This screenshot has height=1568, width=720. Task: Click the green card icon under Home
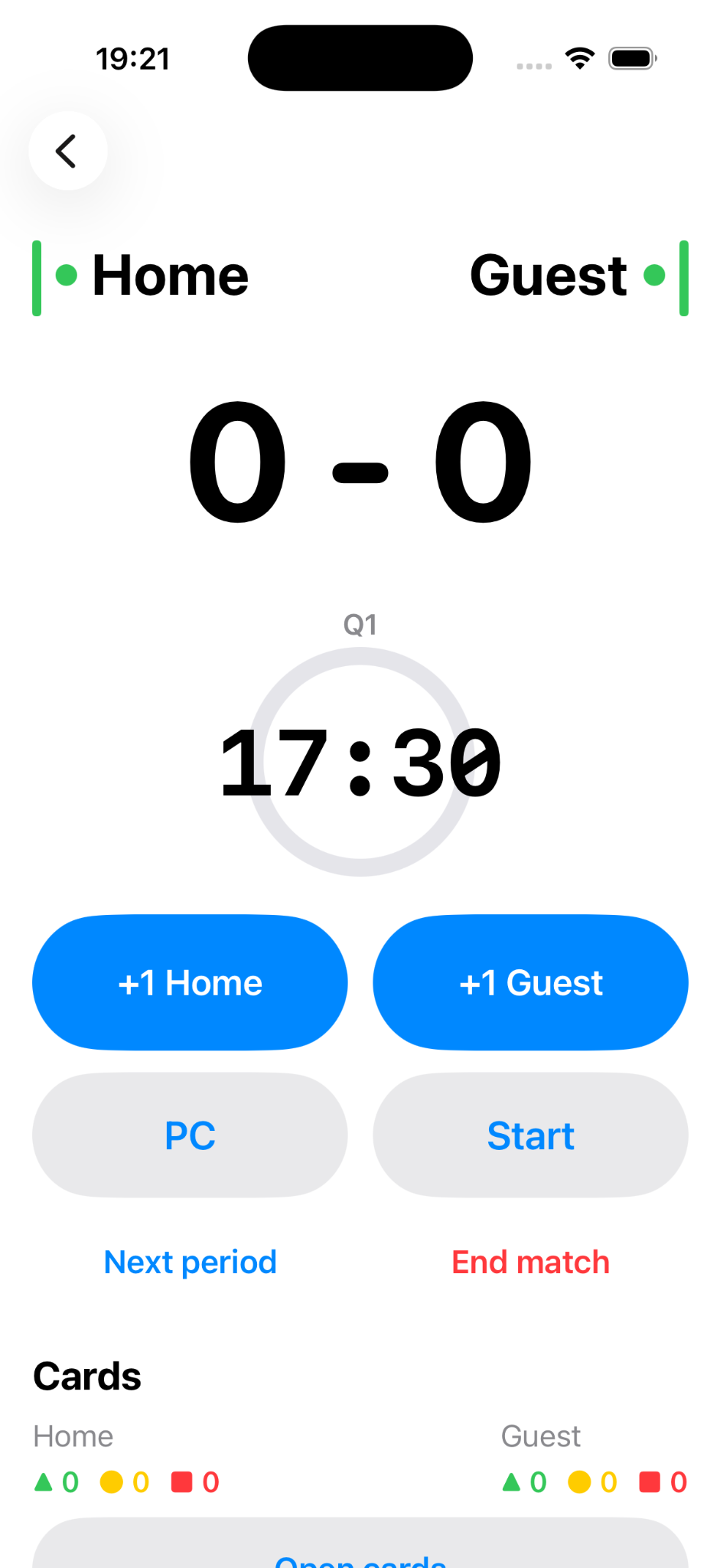(x=42, y=1481)
